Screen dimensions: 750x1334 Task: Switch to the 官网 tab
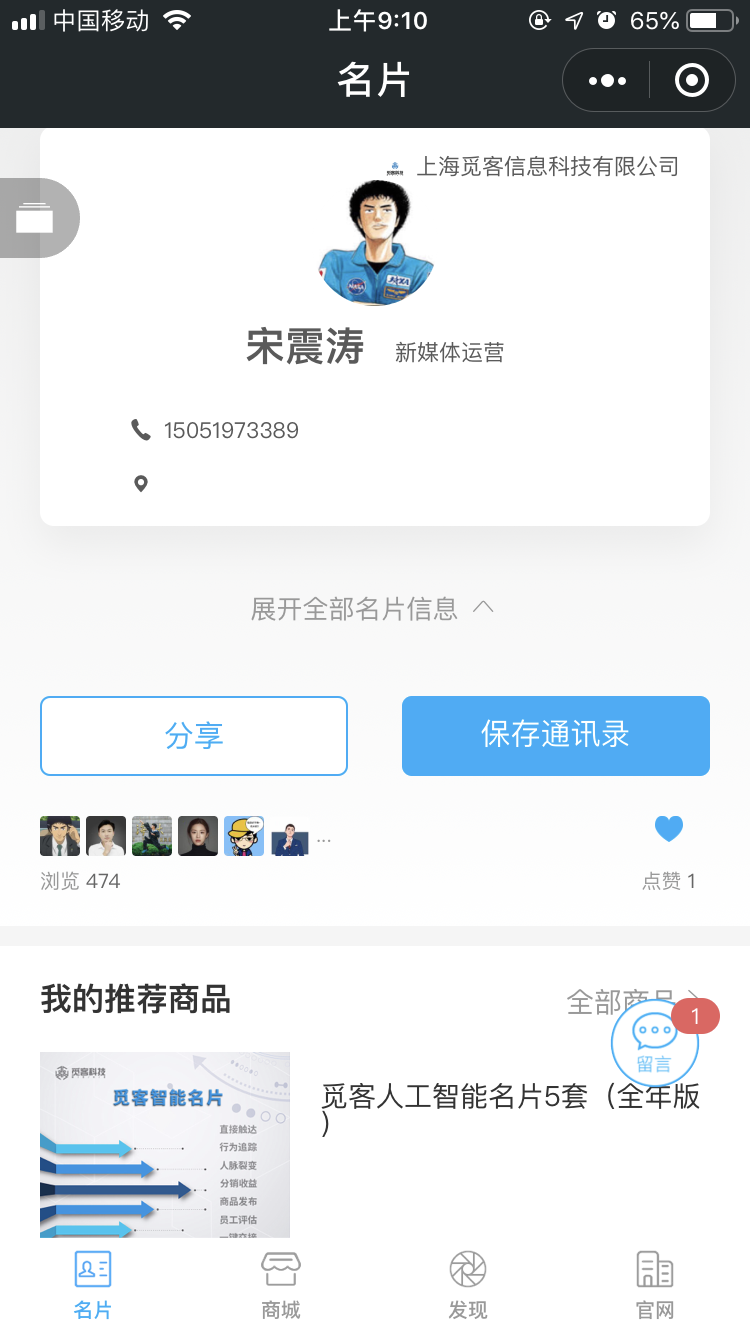(655, 1286)
